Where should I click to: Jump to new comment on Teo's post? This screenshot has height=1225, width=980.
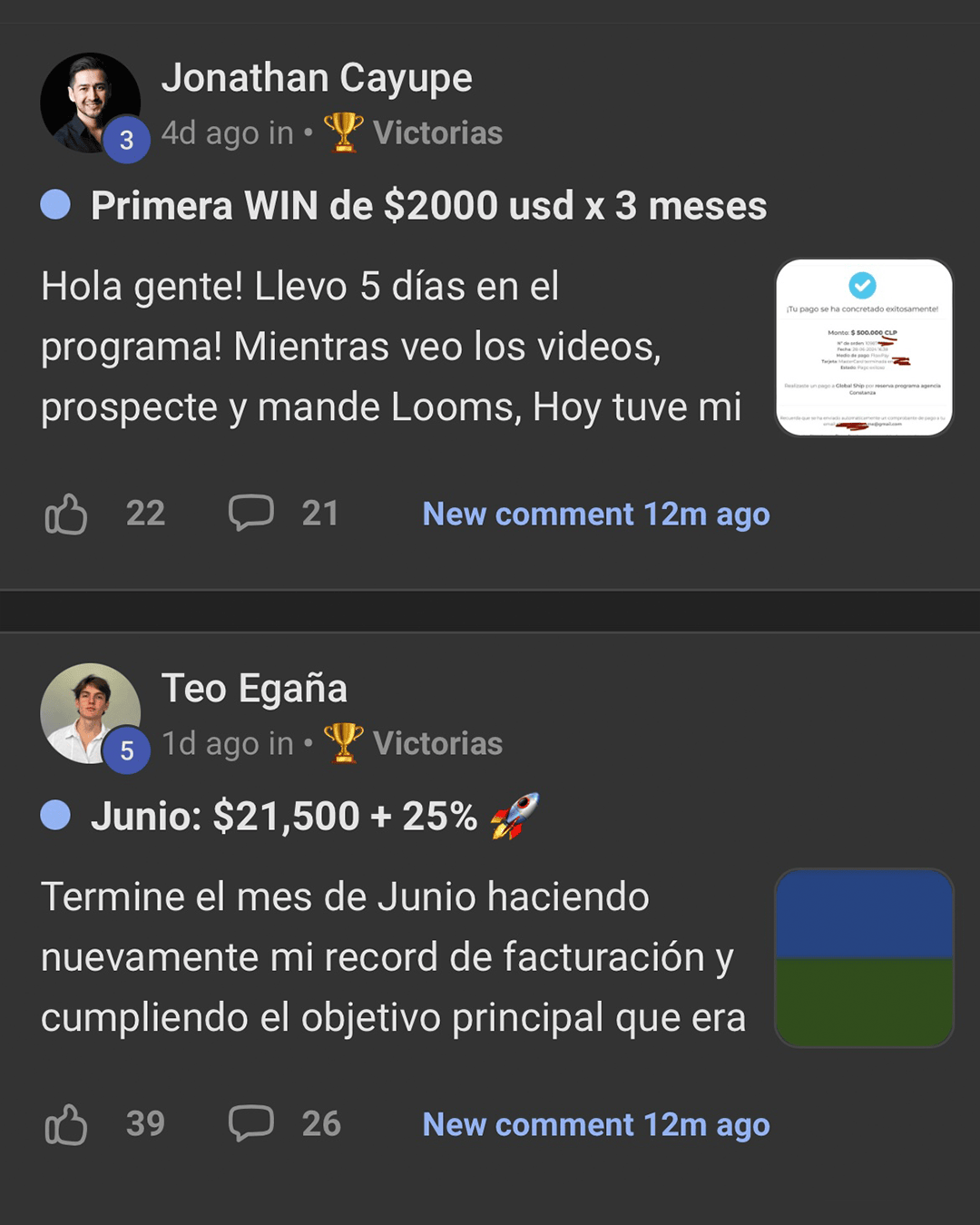pos(595,1125)
